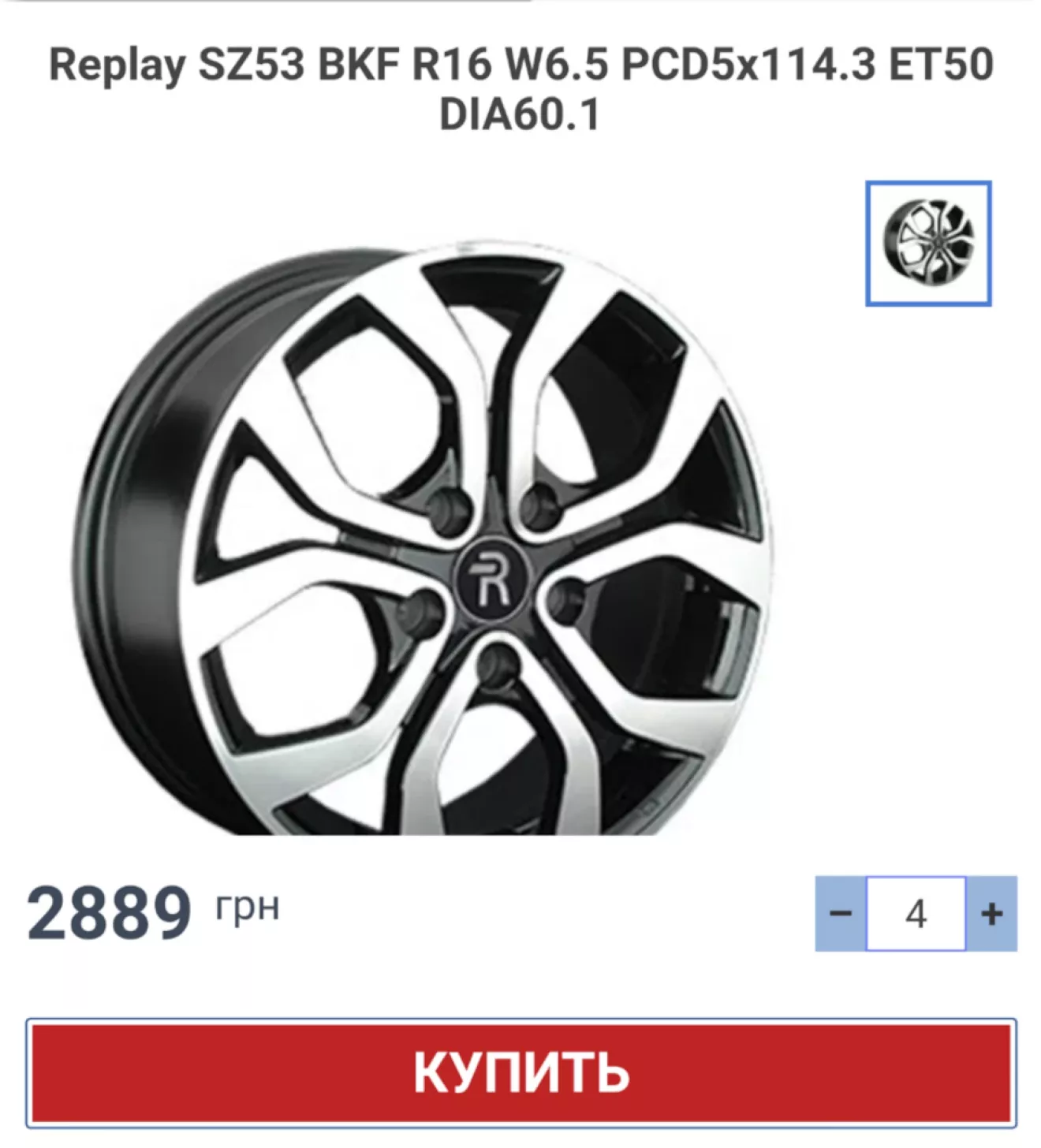This screenshot has width=1041, height=1148.
Task: Decrease quantity with the minus button
Action: (841, 914)
